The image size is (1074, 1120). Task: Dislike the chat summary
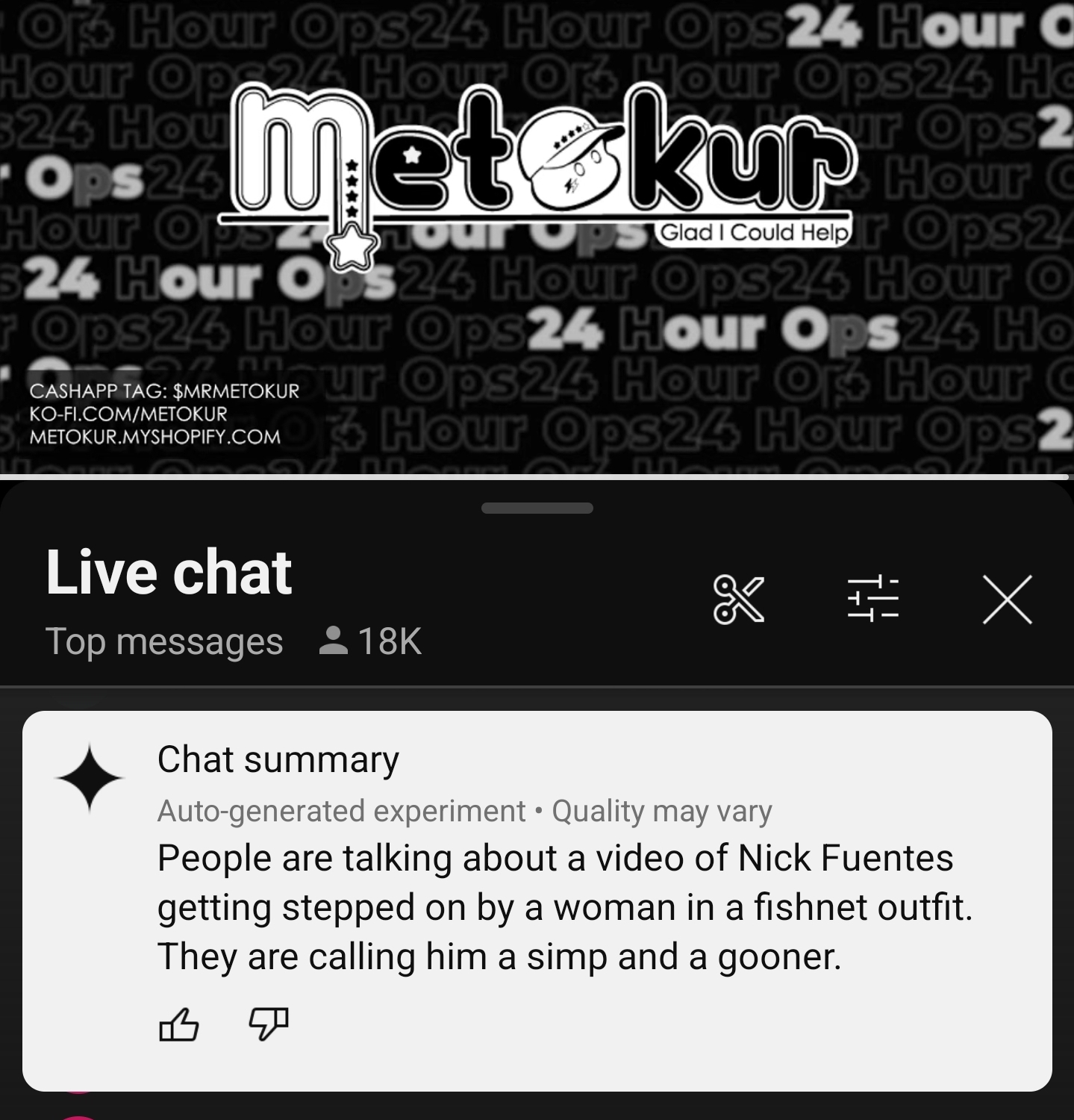pyautogui.click(x=268, y=1024)
